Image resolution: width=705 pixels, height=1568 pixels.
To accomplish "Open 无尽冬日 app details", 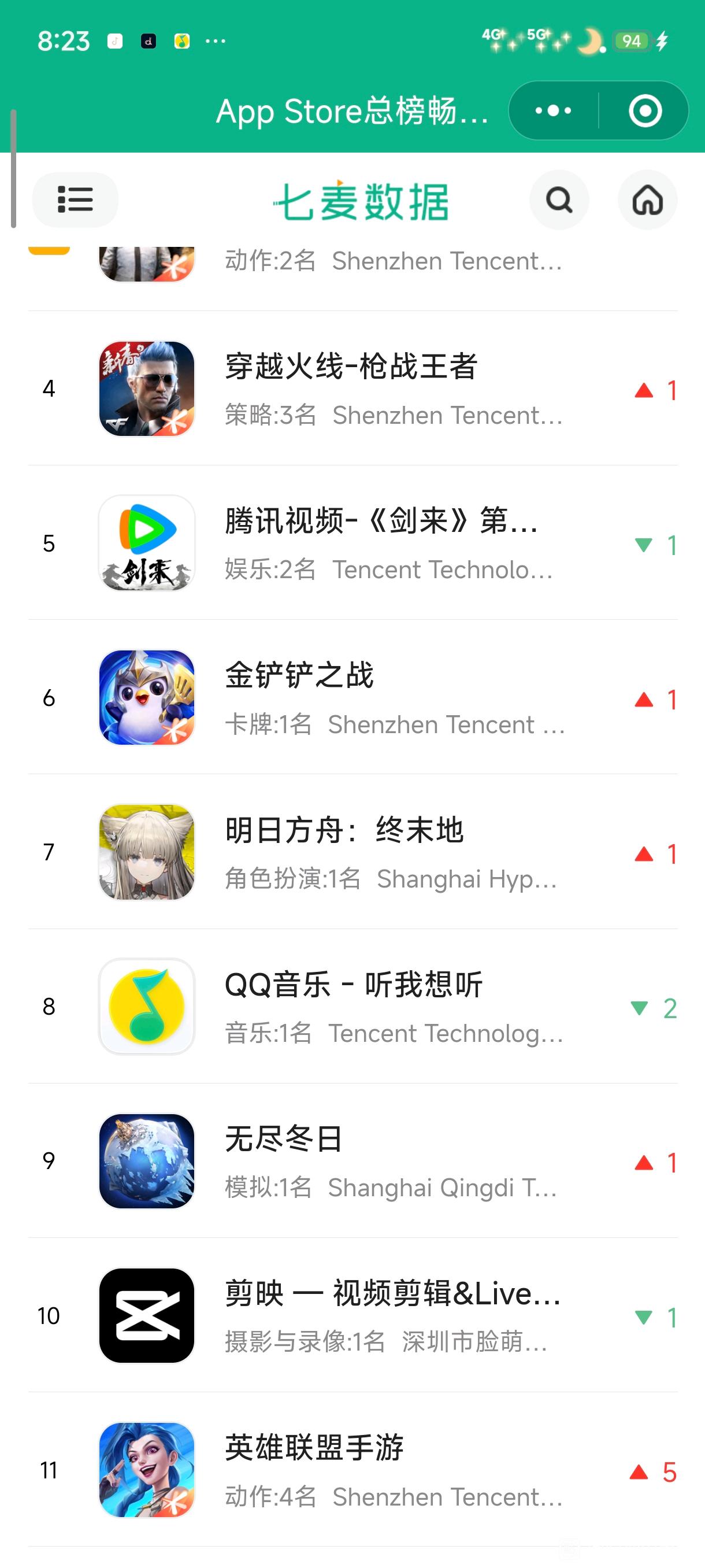I will (x=351, y=1162).
